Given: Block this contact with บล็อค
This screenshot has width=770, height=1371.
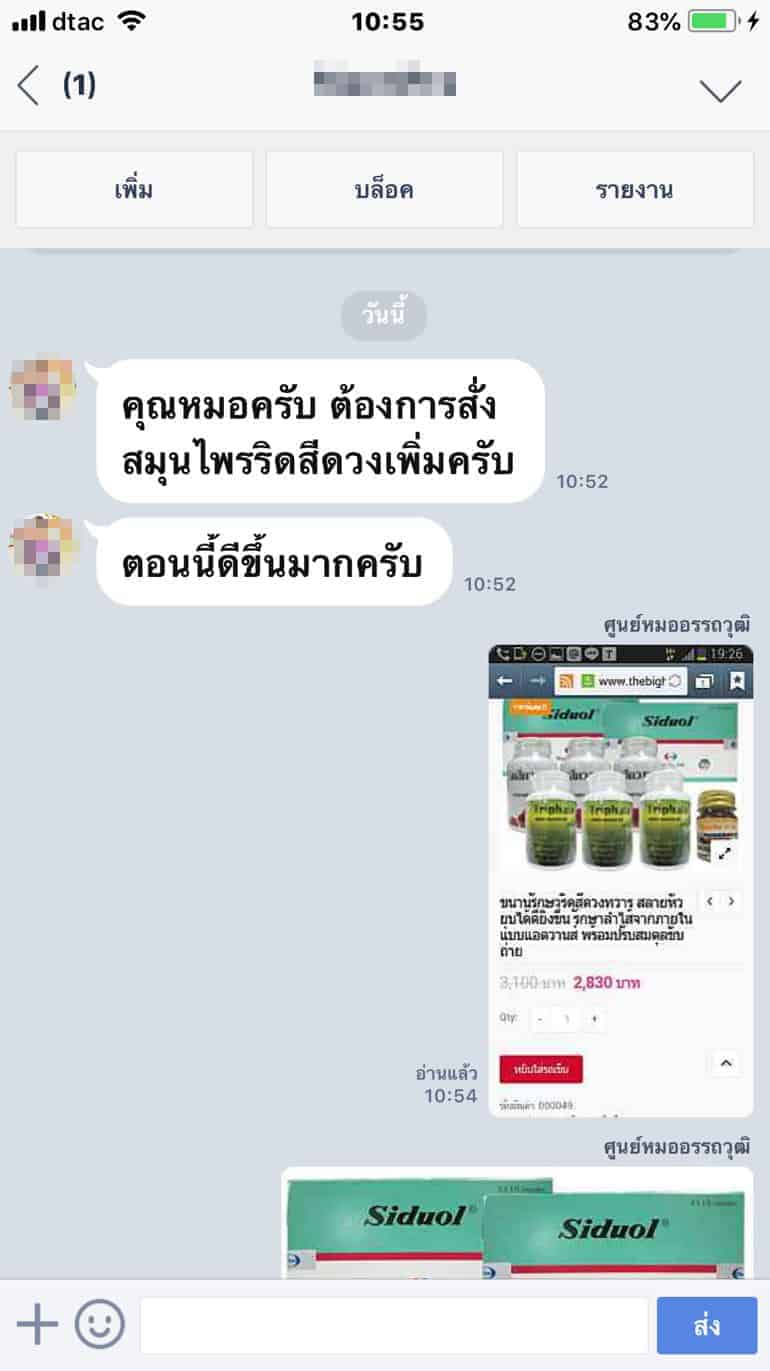Looking at the screenshot, I should (x=384, y=190).
